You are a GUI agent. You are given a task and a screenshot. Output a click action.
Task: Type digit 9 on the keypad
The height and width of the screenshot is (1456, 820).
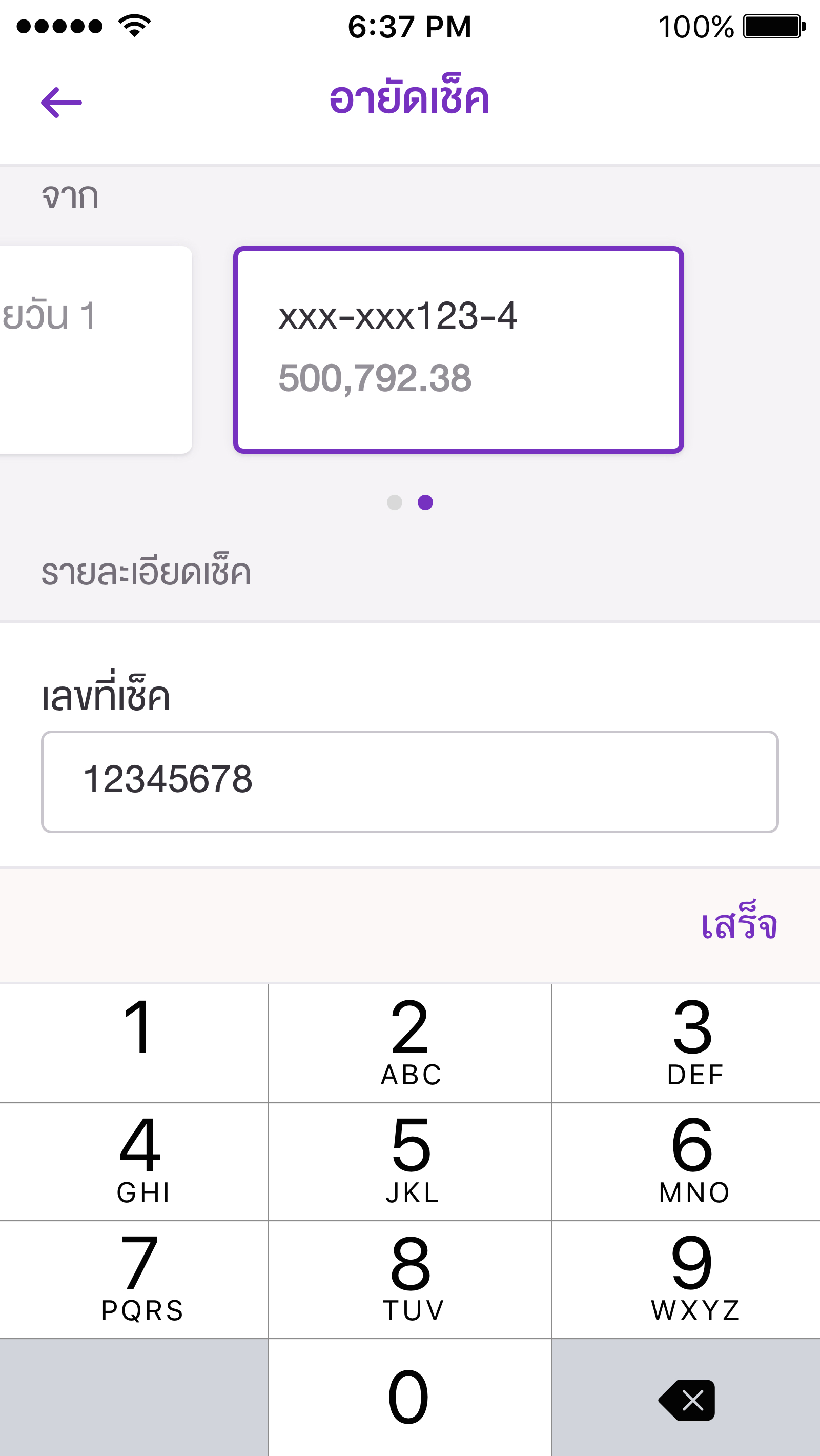click(x=686, y=1280)
